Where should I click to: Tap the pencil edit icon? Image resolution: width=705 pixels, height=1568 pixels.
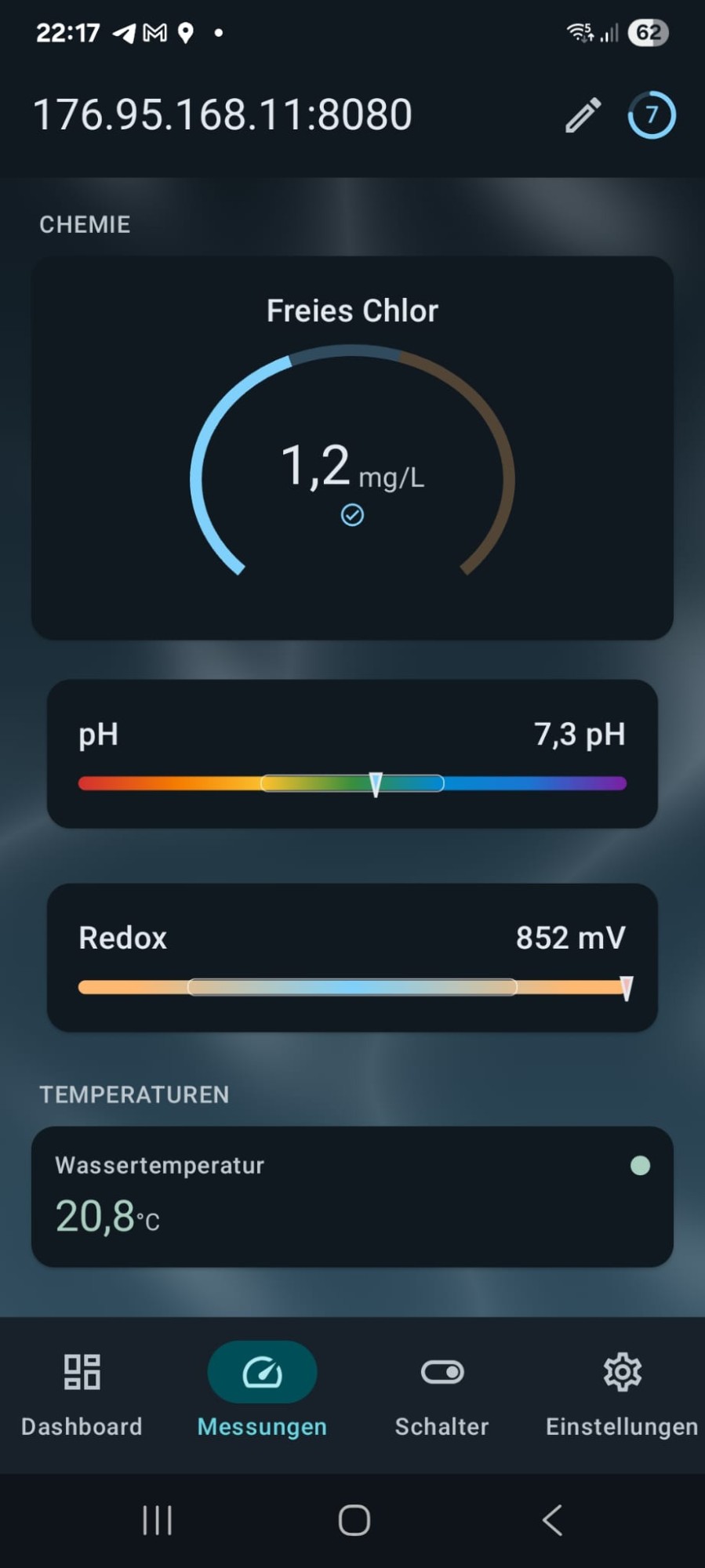583,115
